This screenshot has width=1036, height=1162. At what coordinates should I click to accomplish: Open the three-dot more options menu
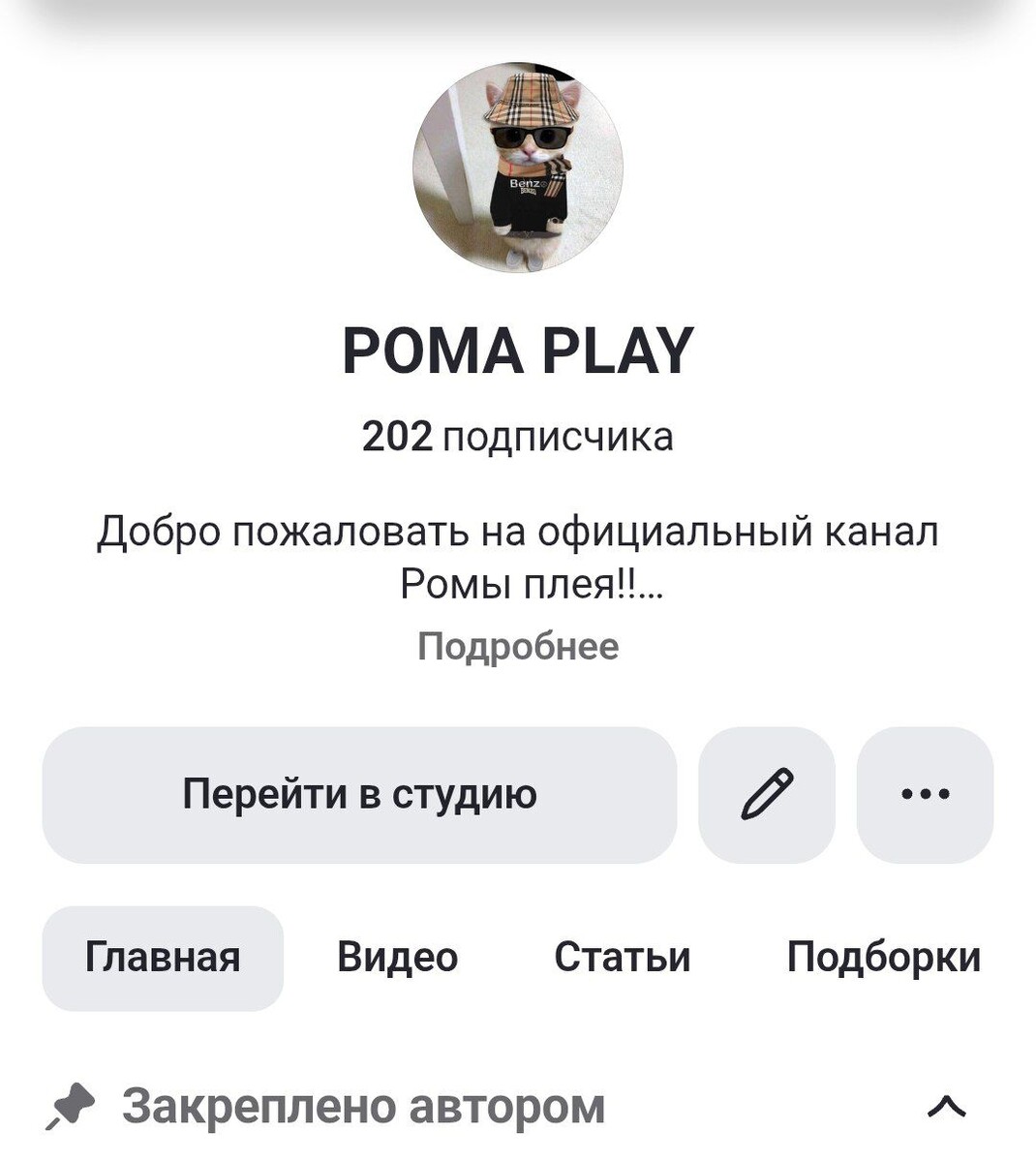925,795
